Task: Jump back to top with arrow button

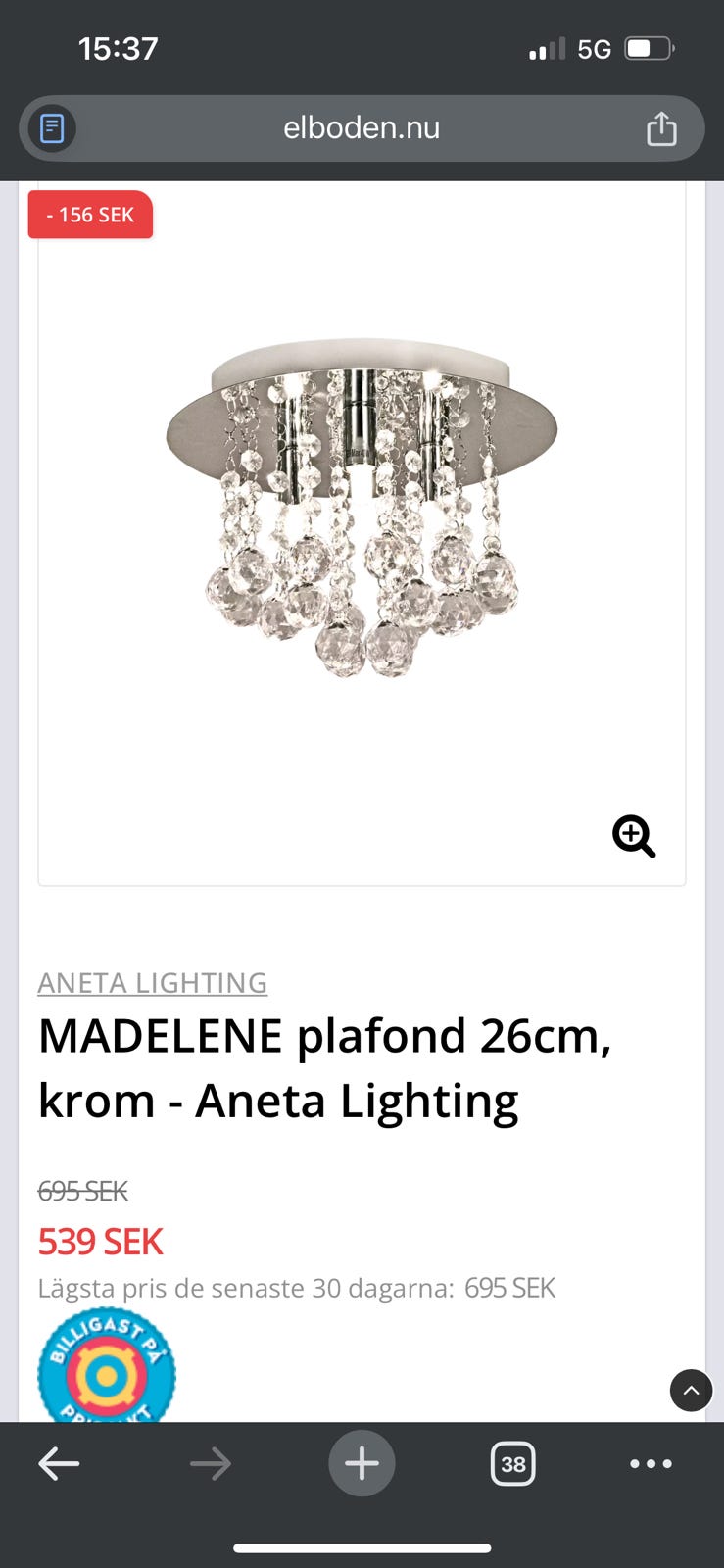Action: click(x=691, y=1390)
